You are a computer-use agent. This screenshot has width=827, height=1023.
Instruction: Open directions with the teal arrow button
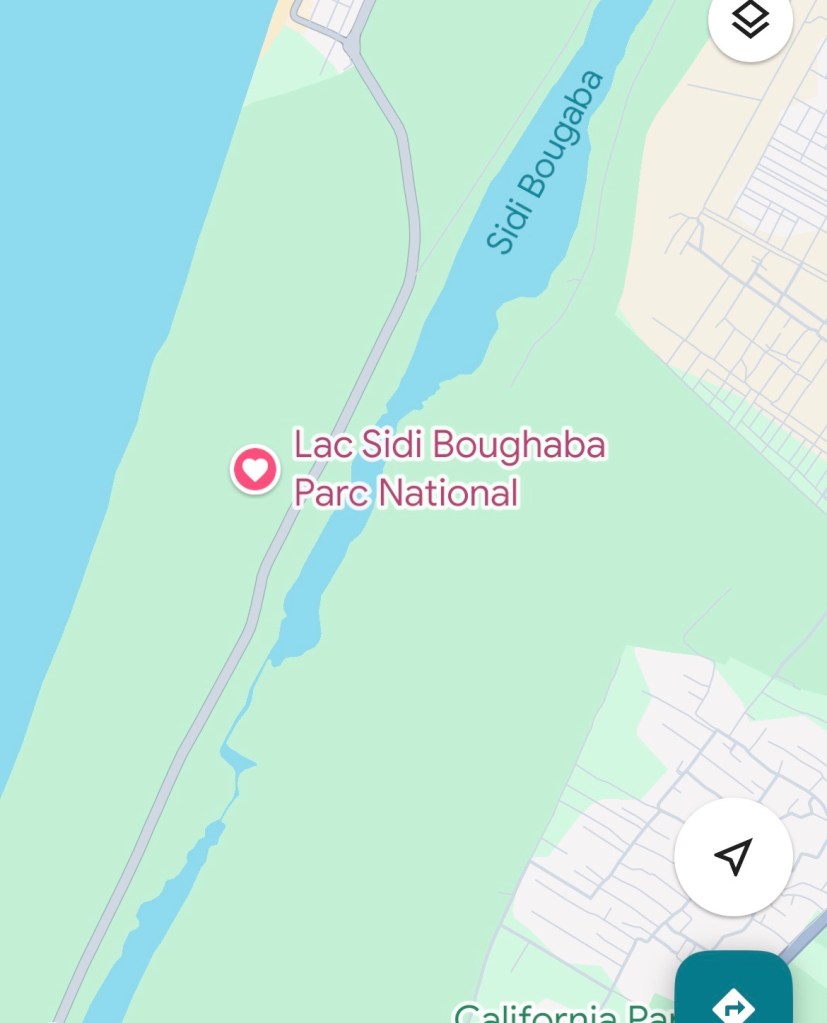coord(733,995)
